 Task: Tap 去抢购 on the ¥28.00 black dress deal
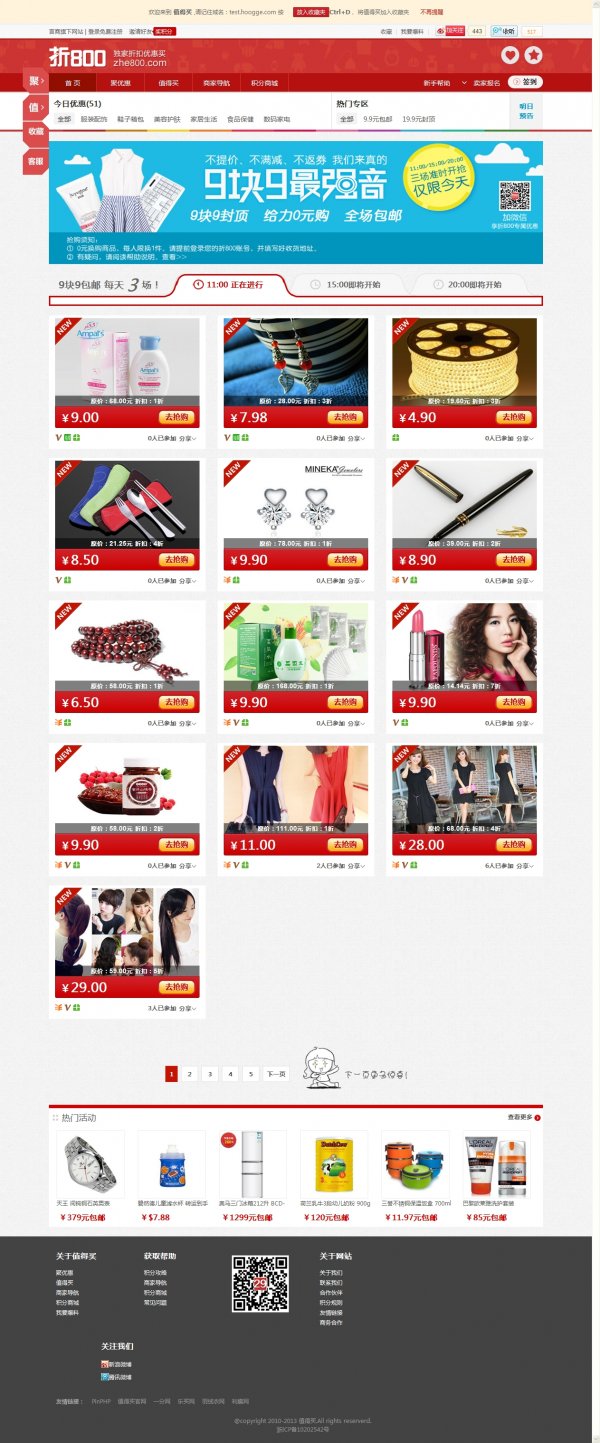point(514,845)
